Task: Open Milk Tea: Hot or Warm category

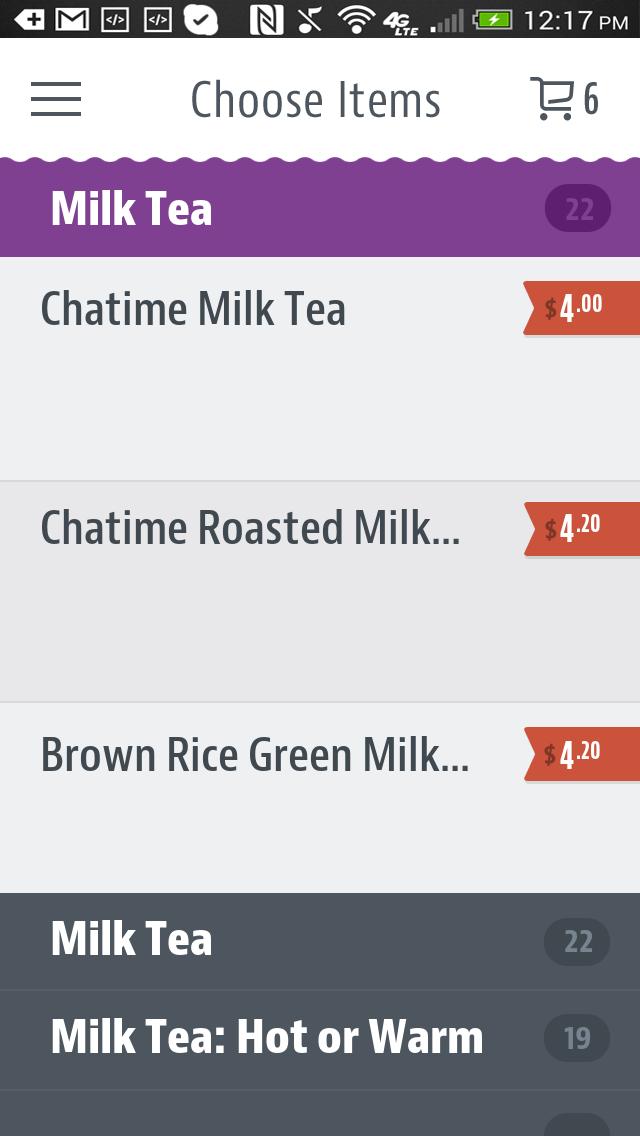Action: pos(320,1038)
